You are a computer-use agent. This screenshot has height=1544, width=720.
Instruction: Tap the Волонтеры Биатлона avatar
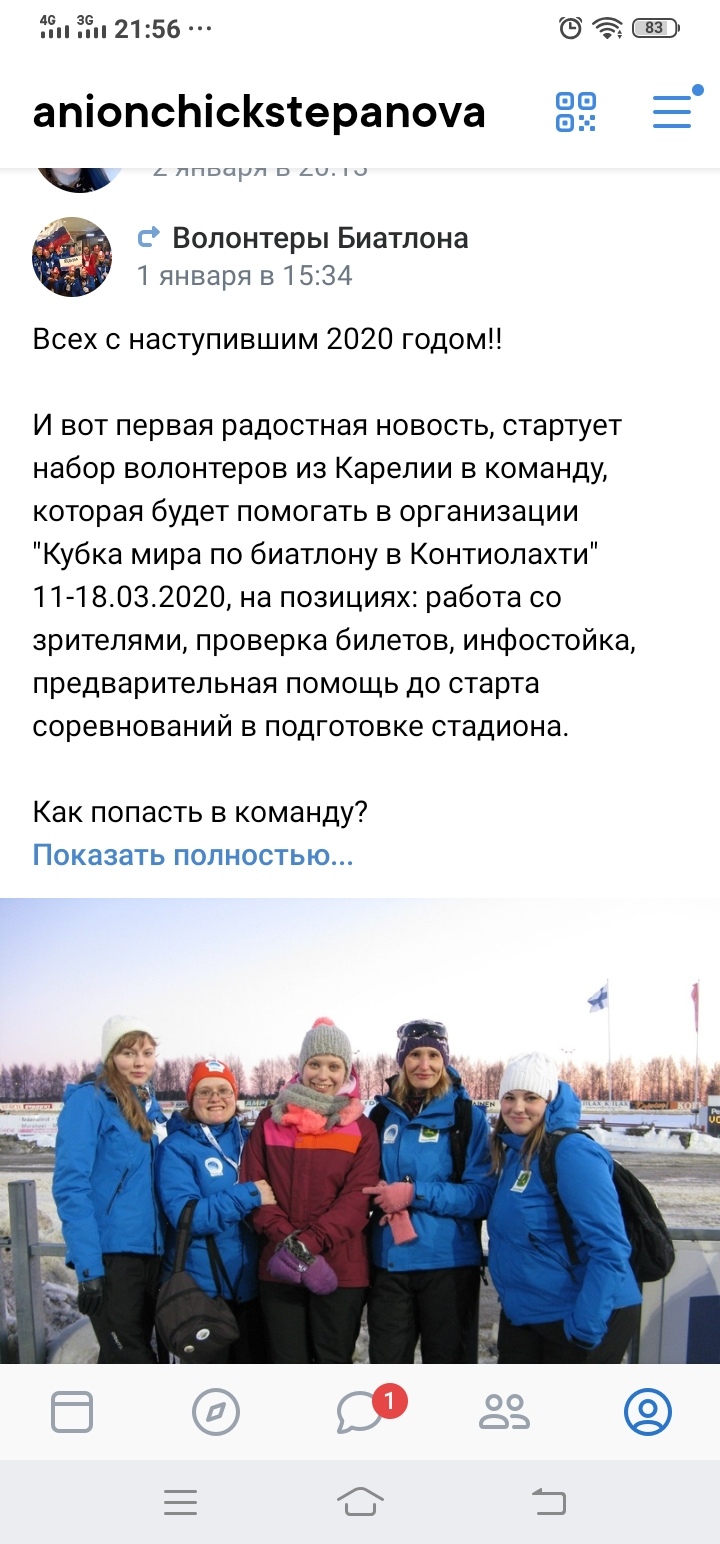point(72,257)
